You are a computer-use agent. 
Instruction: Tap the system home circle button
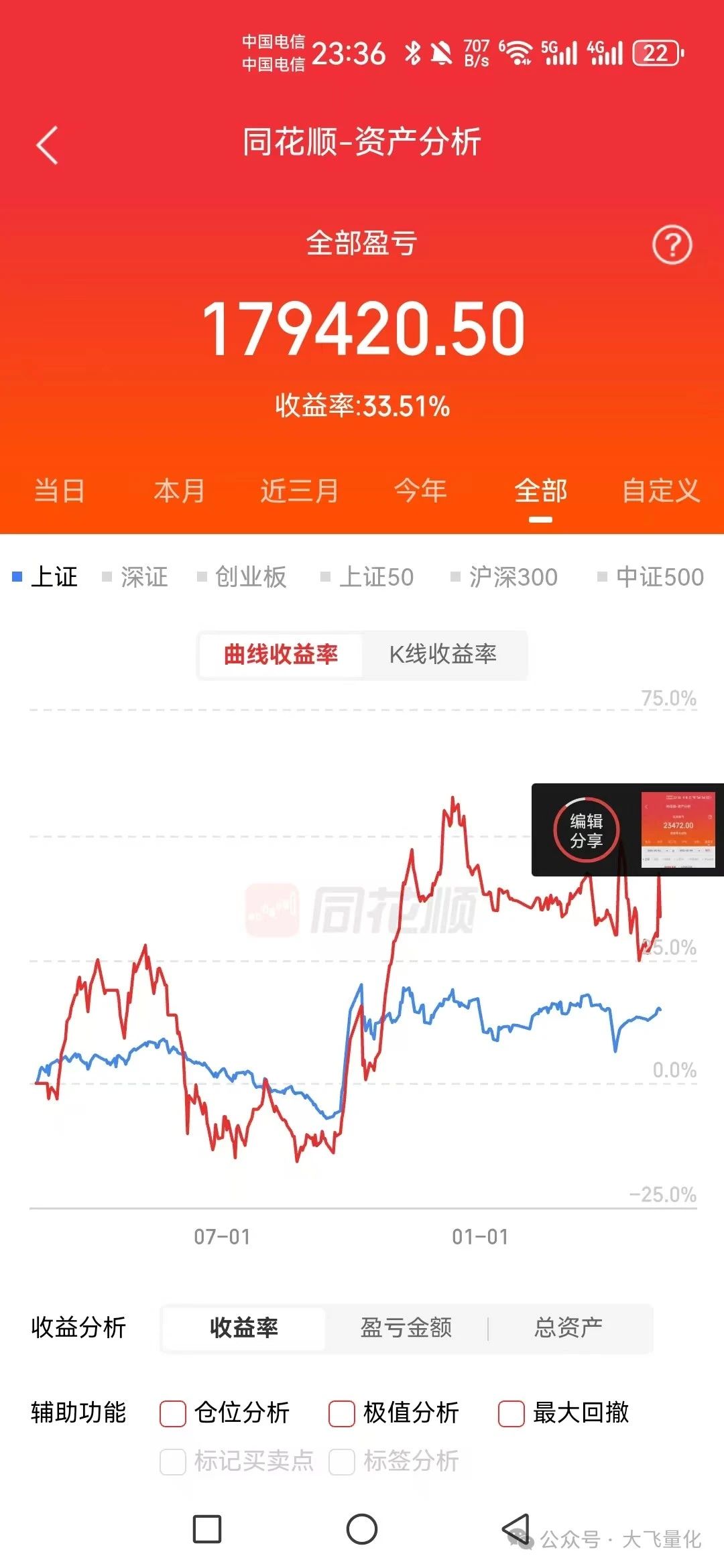(362, 1529)
